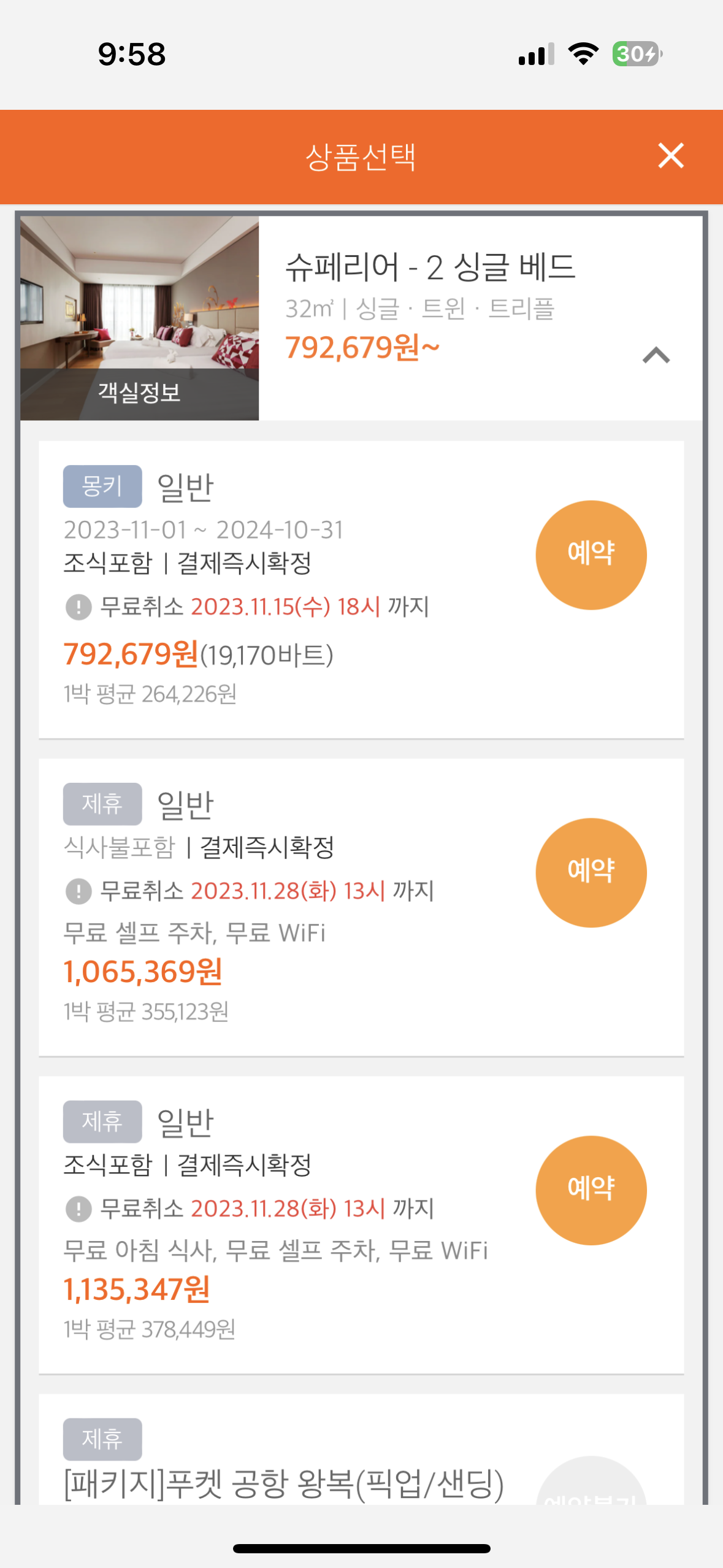Collapse the 슈페리어 room options chevron
Image resolution: width=723 pixels, height=1568 pixels.
pyautogui.click(x=656, y=355)
